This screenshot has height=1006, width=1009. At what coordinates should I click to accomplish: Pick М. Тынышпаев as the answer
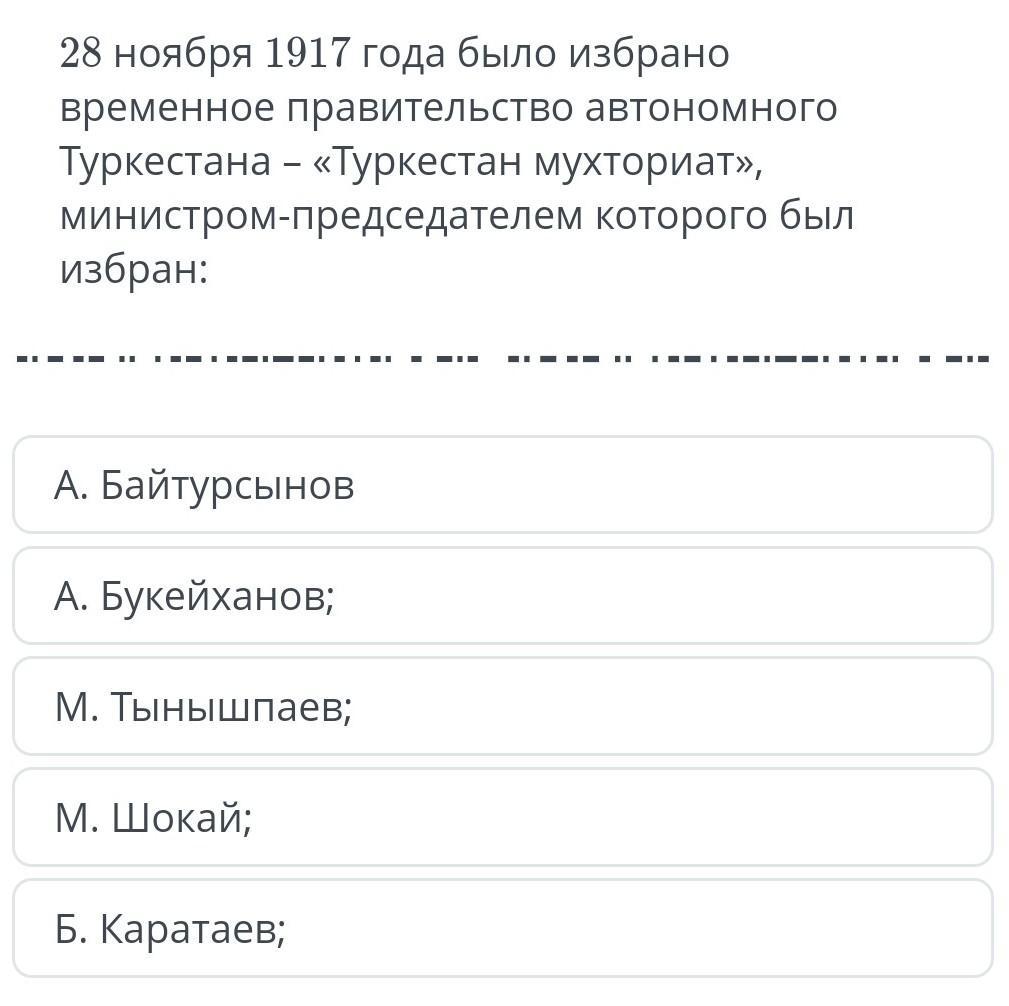(x=503, y=707)
